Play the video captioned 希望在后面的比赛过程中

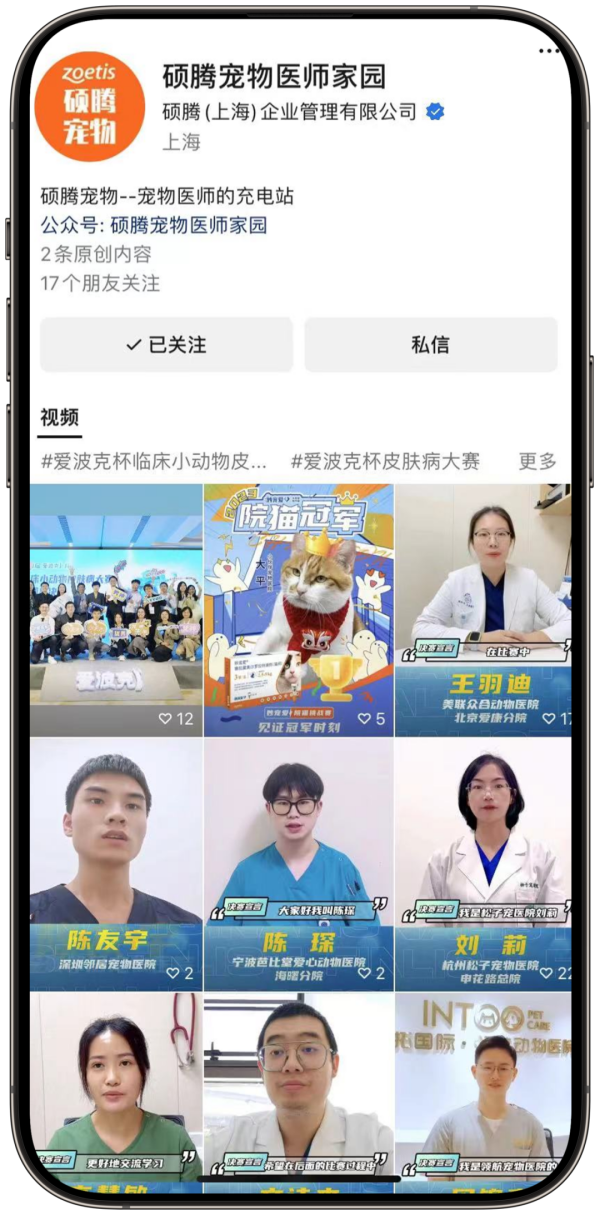click(298, 1090)
